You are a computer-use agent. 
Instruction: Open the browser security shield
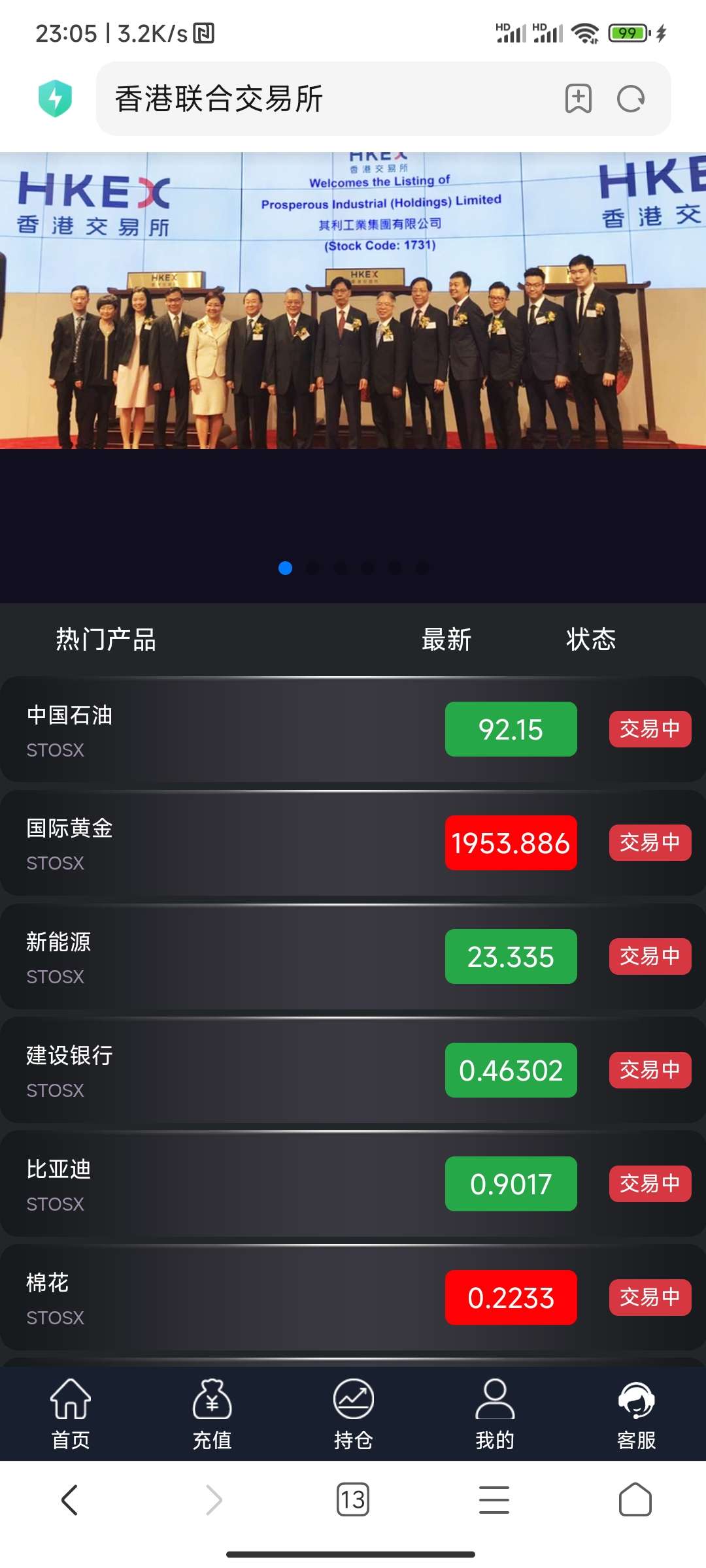(56, 99)
